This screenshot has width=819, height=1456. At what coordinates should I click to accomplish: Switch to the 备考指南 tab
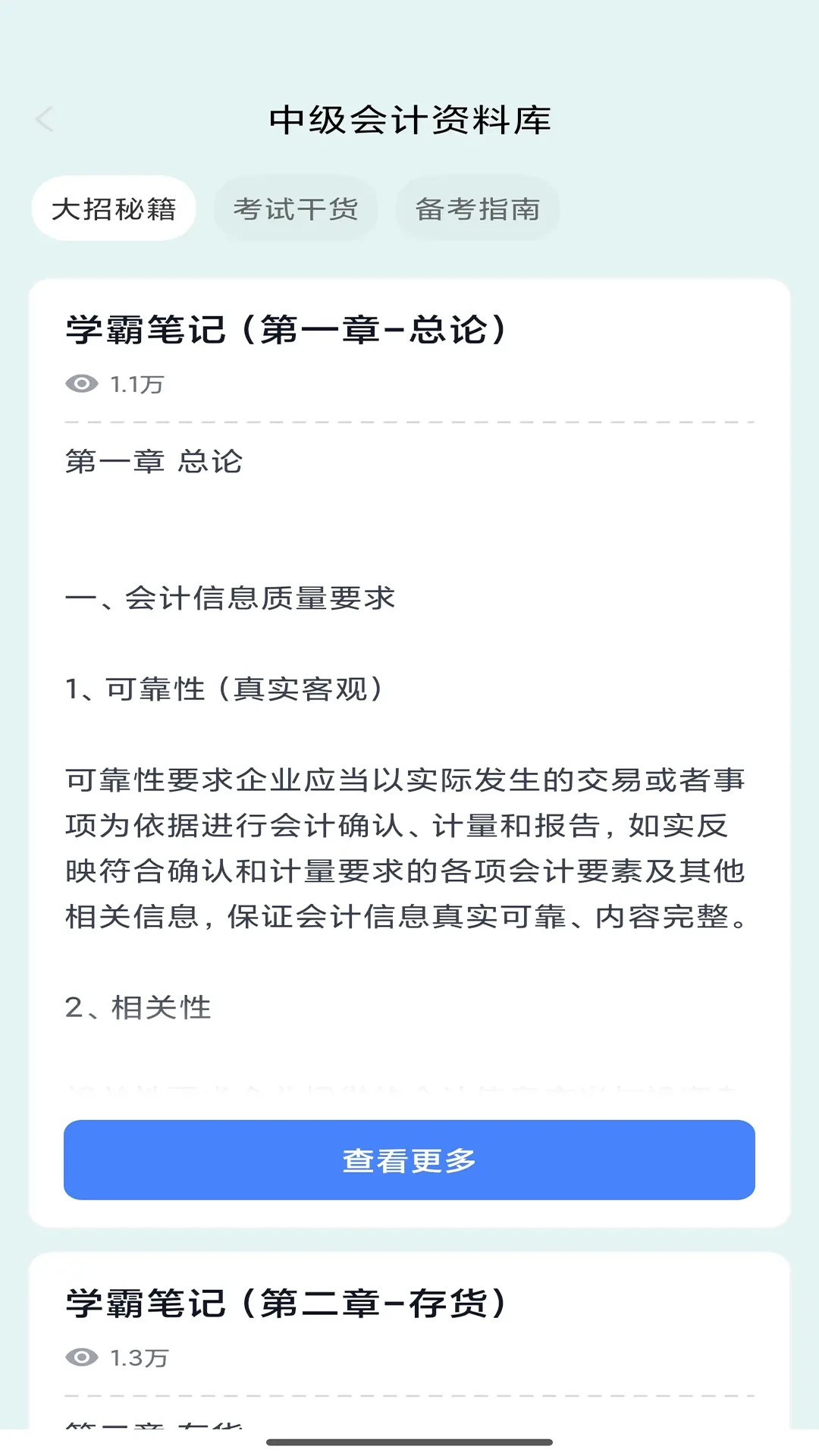(478, 209)
